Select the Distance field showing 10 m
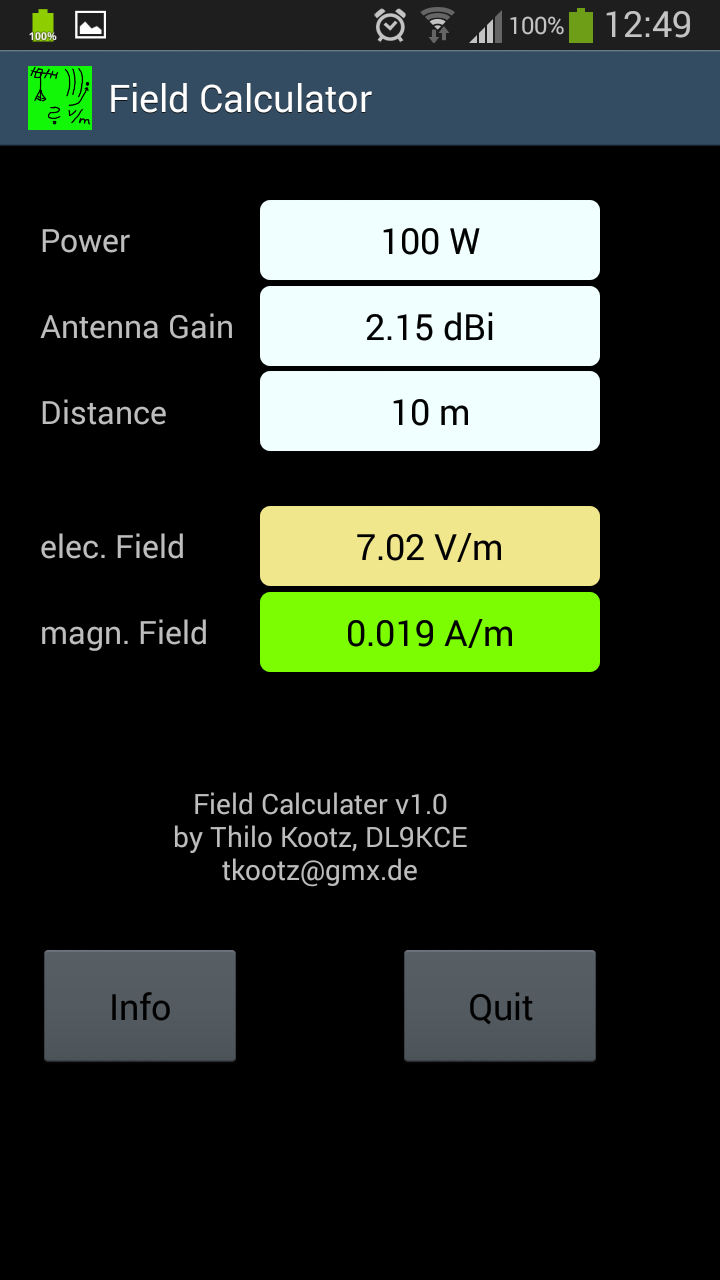 point(430,411)
